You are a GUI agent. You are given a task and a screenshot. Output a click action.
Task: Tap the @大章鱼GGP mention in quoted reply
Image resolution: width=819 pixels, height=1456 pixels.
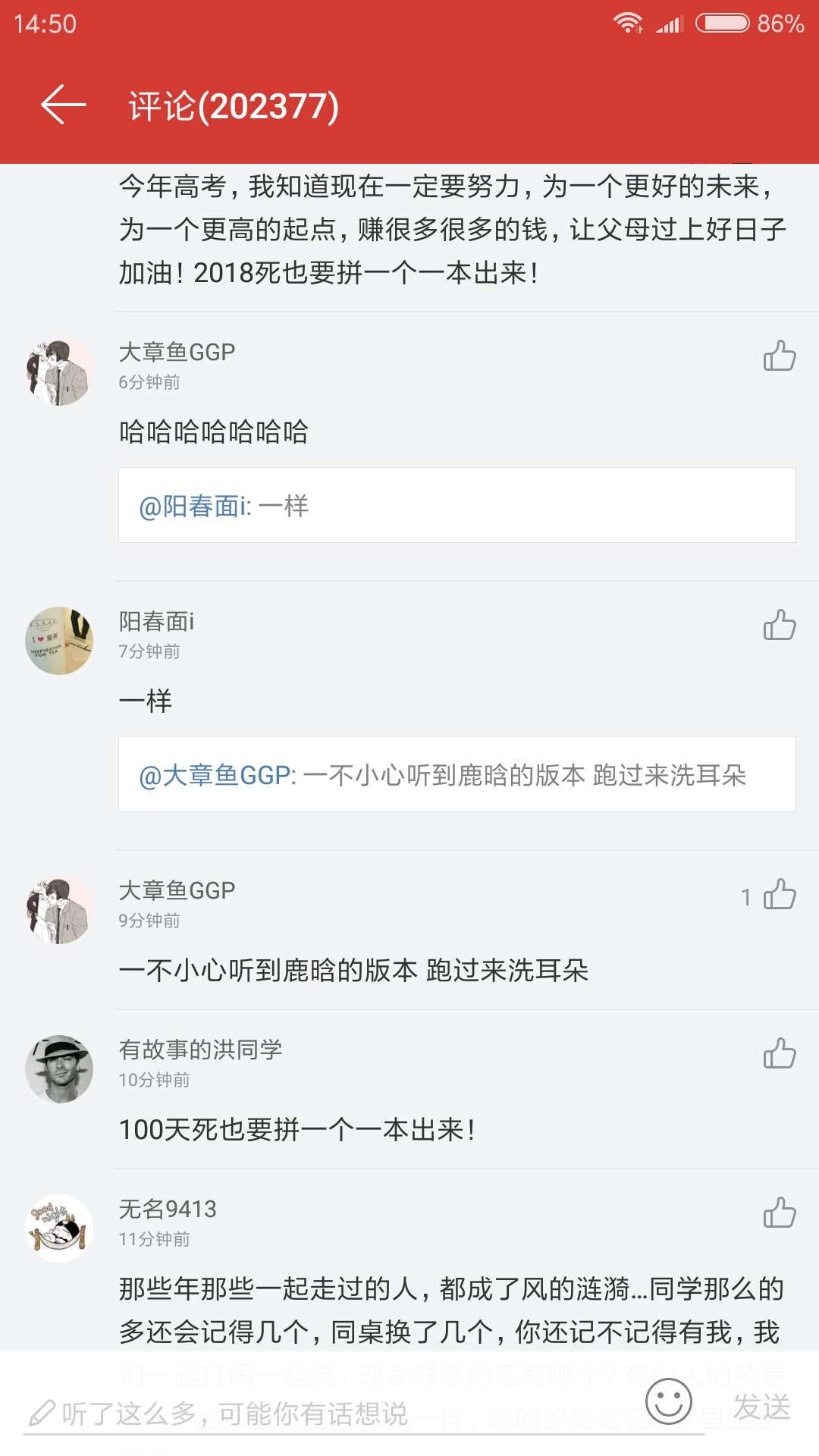(x=216, y=775)
